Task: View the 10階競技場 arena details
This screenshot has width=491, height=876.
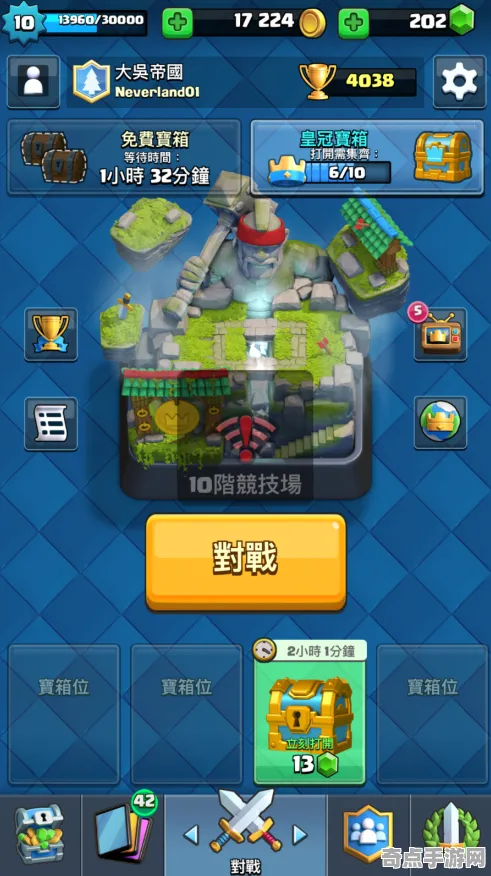Action: (x=246, y=433)
